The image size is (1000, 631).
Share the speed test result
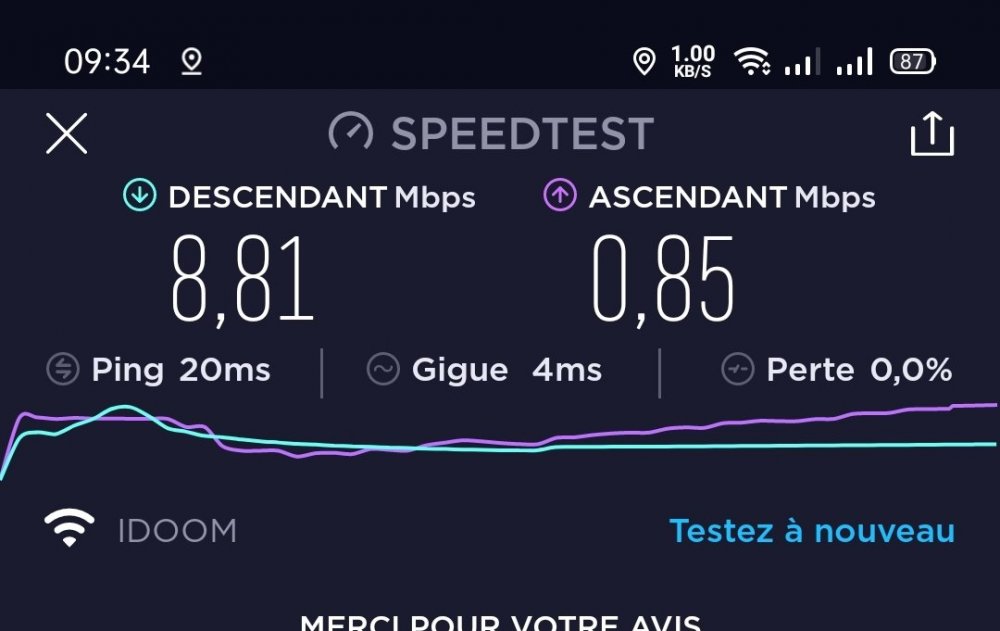tap(932, 134)
